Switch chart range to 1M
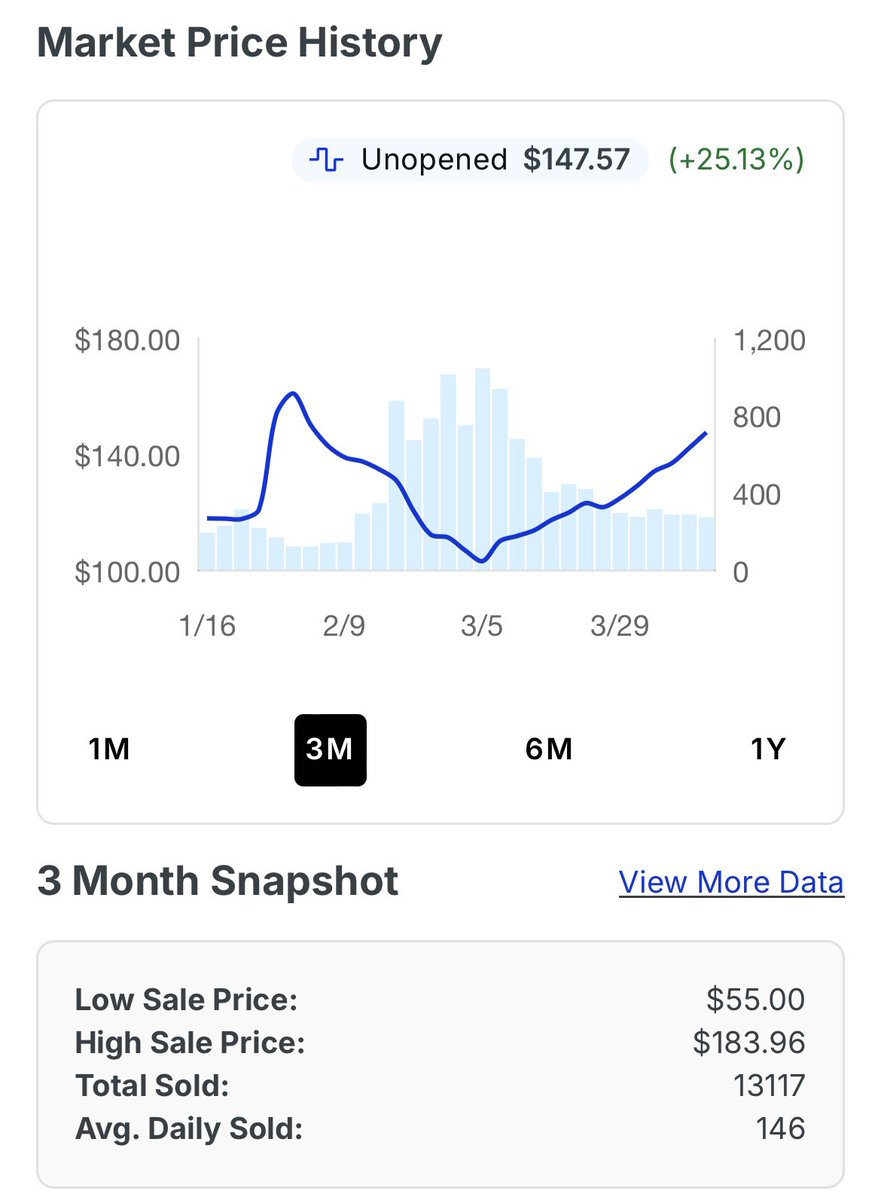881x1200 pixels. [x=109, y=749]
